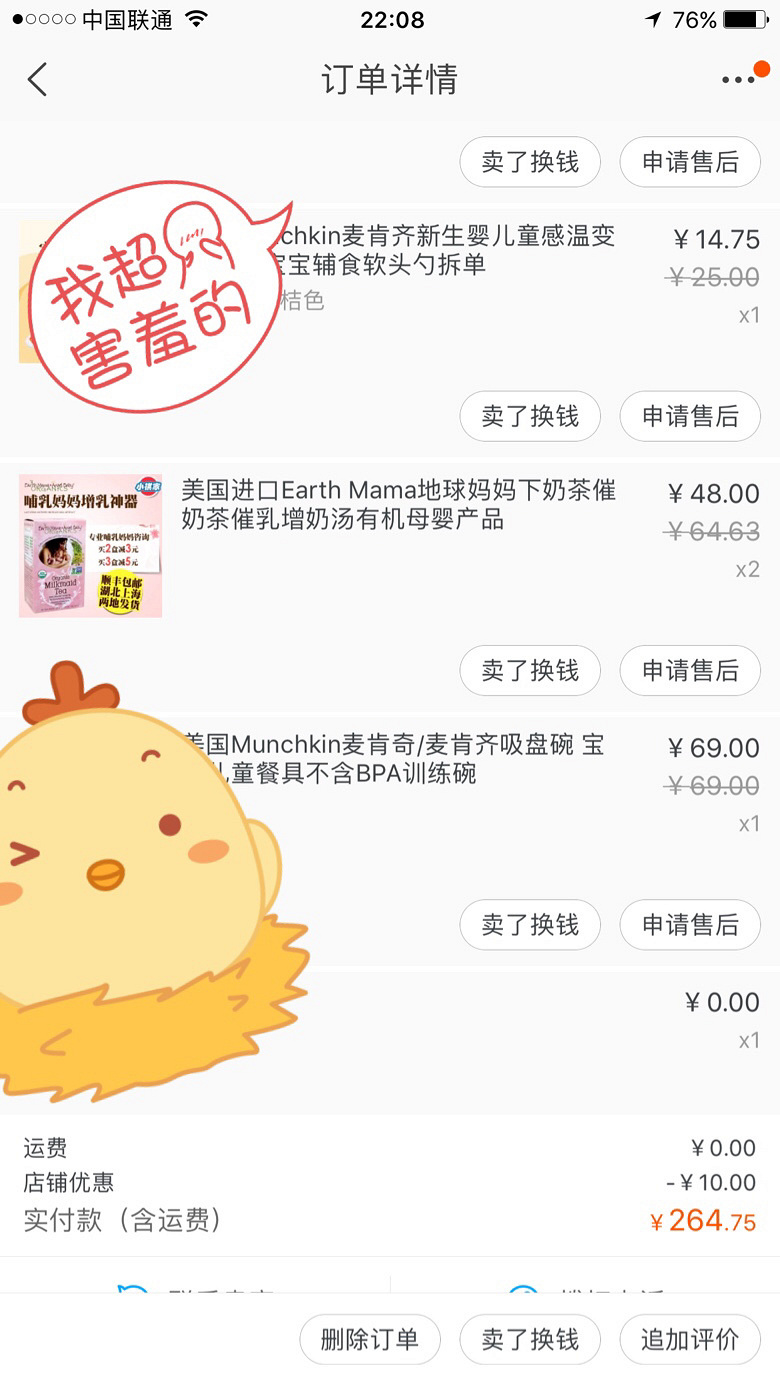Open the Earth Mama milk tea product
This screenshot has height=1387, width=780.
[398, 505]
